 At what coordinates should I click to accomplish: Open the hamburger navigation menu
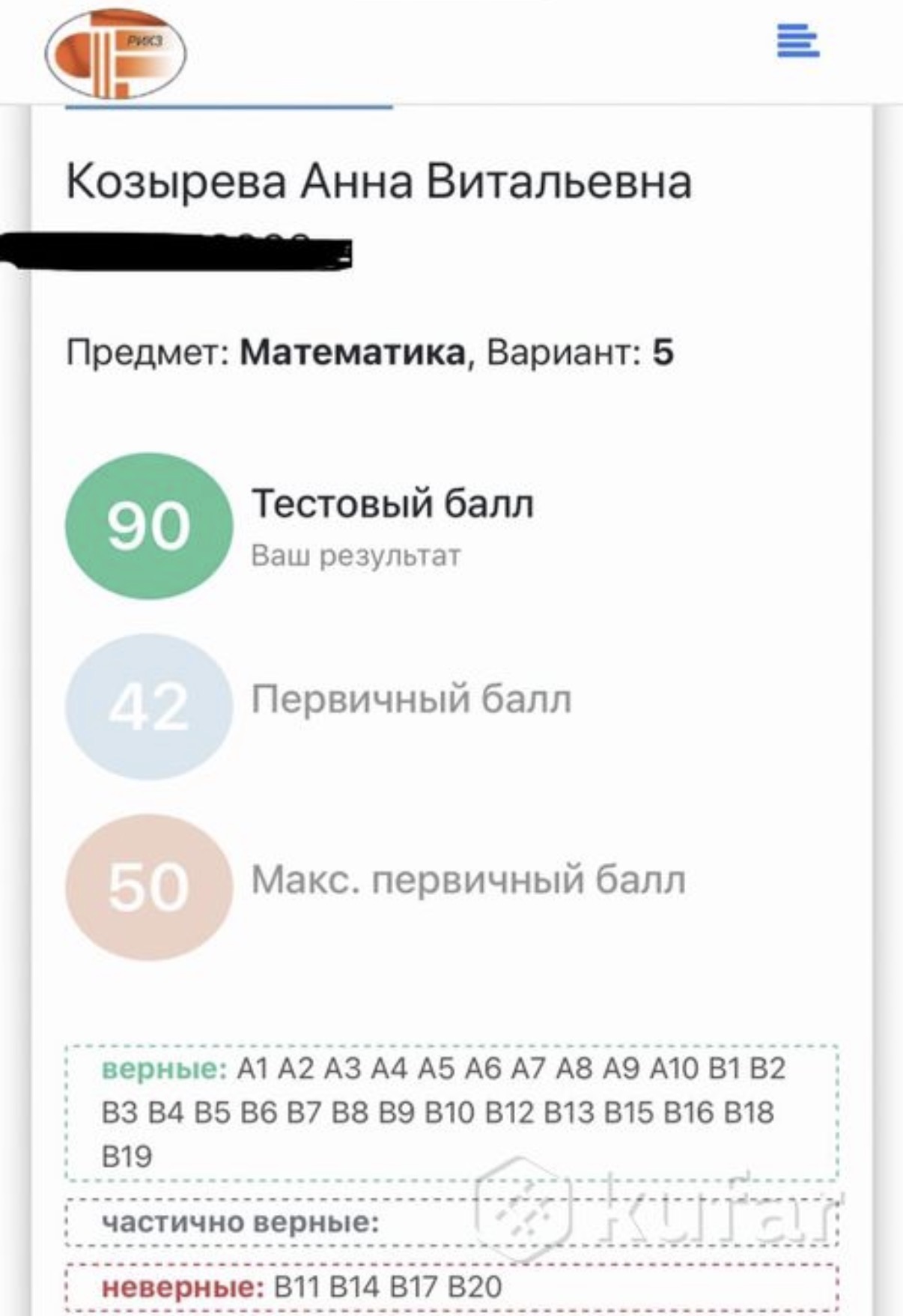click(797, 41)
